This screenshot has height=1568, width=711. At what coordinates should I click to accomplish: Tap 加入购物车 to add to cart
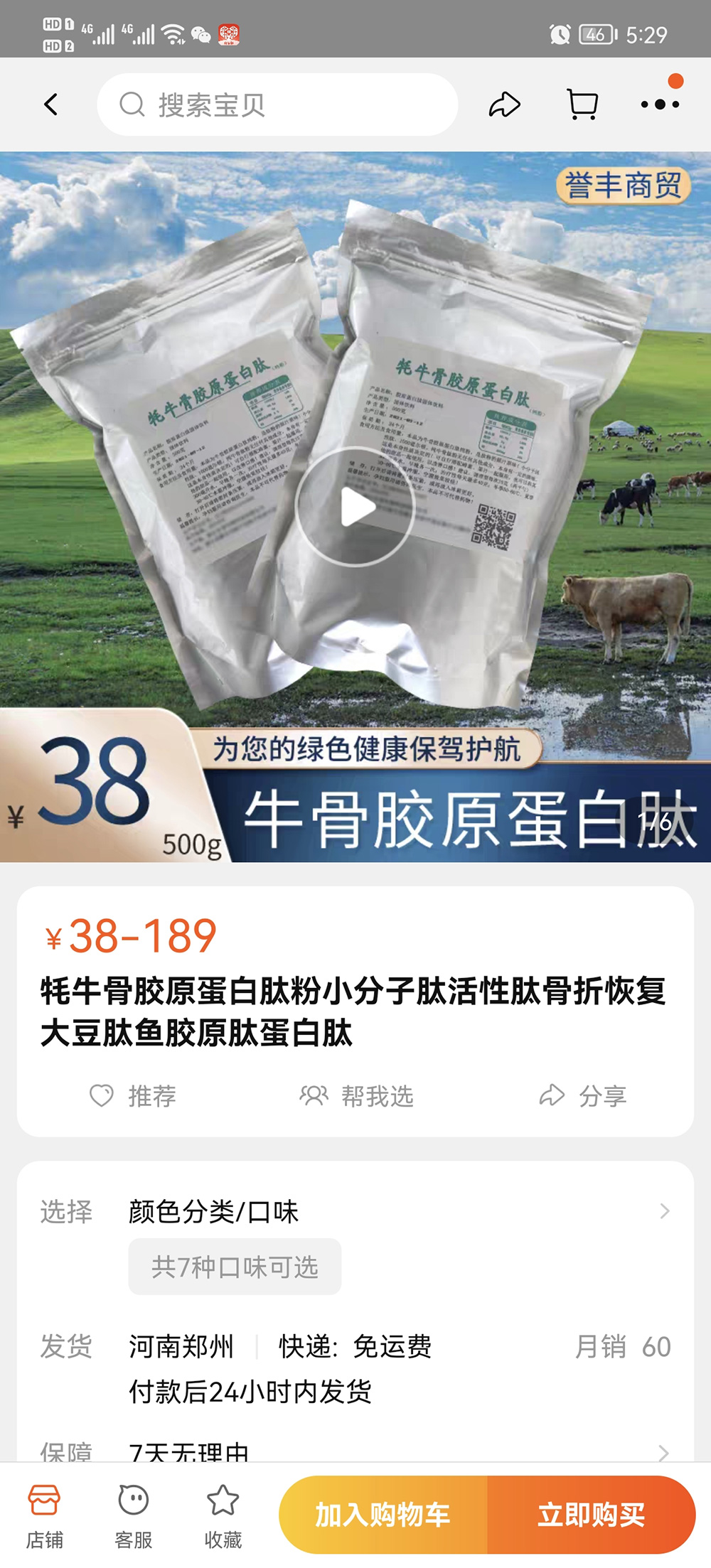(x=383, y=1515)
